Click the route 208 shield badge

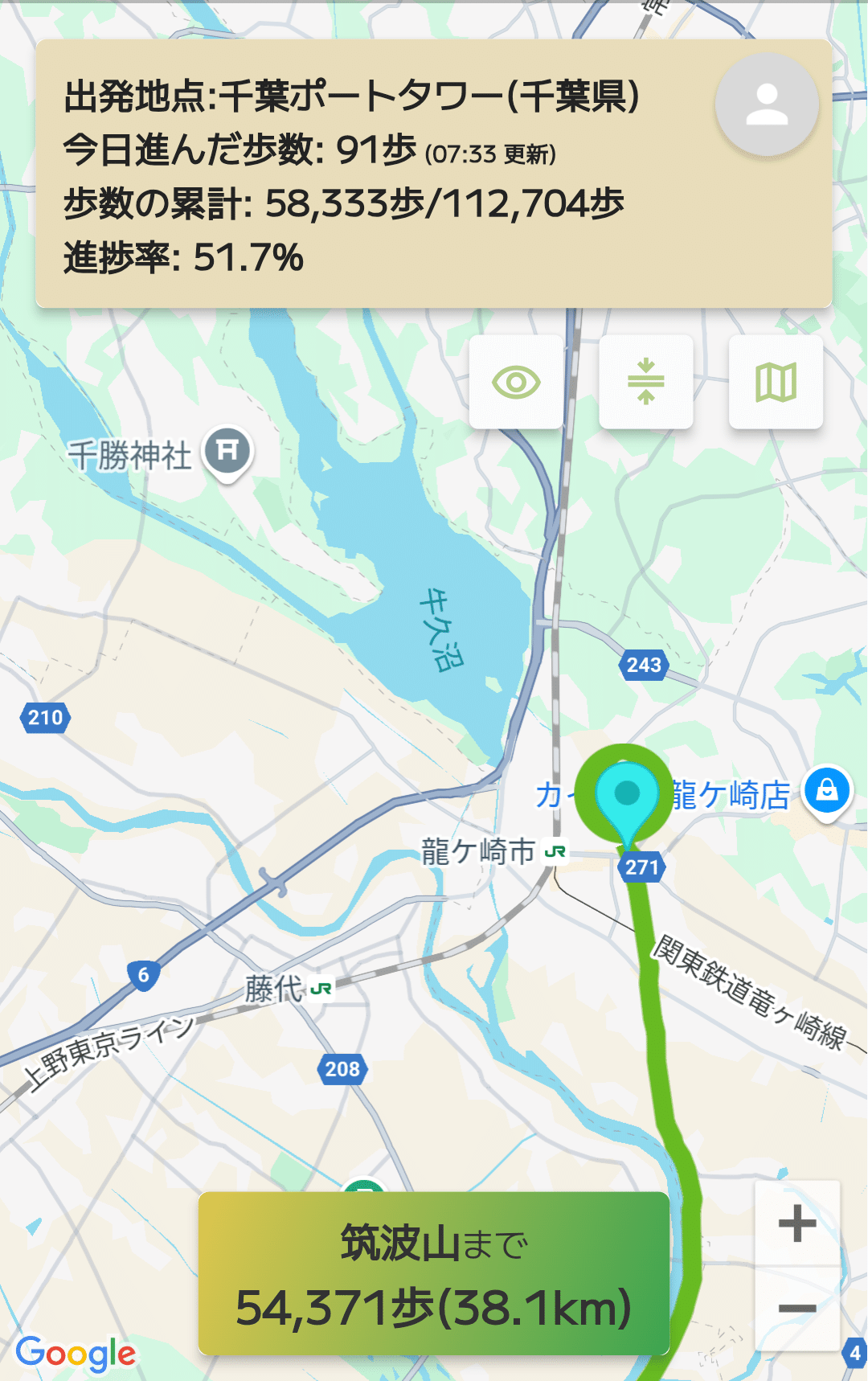[x=344, y=1070]
